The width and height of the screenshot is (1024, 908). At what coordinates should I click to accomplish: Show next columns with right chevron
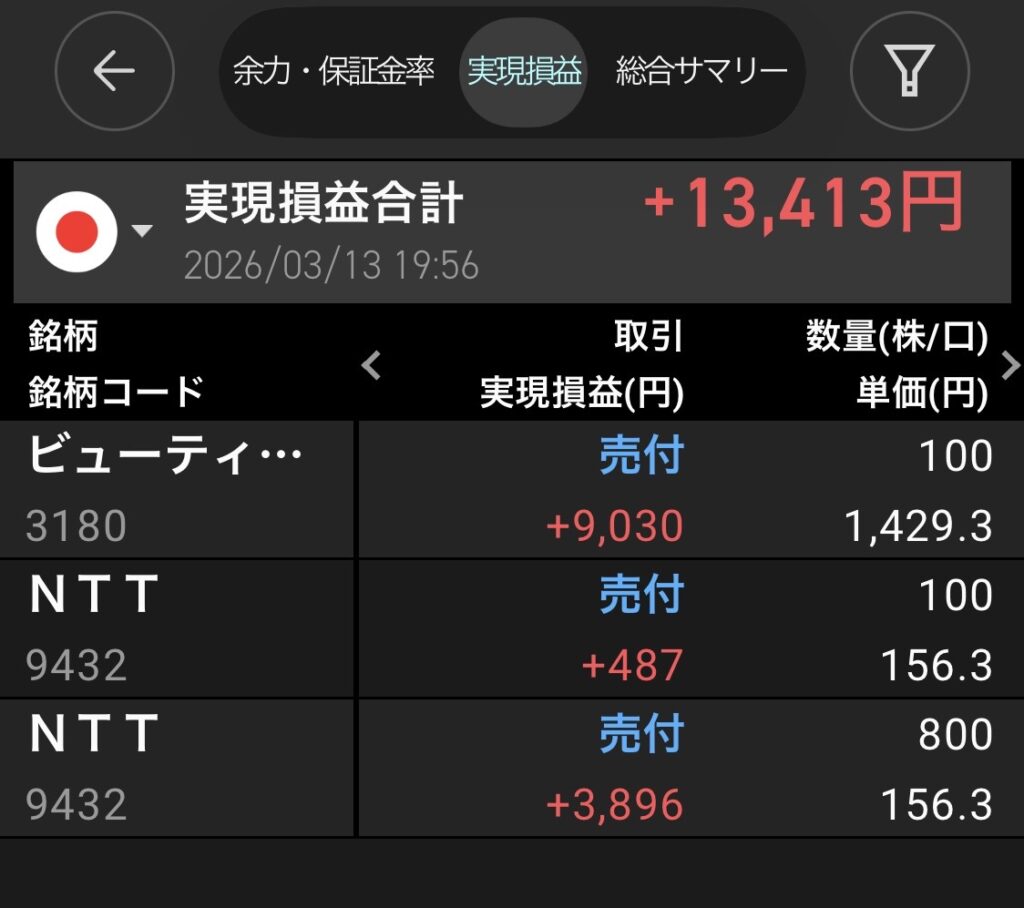coord(1010,366)
